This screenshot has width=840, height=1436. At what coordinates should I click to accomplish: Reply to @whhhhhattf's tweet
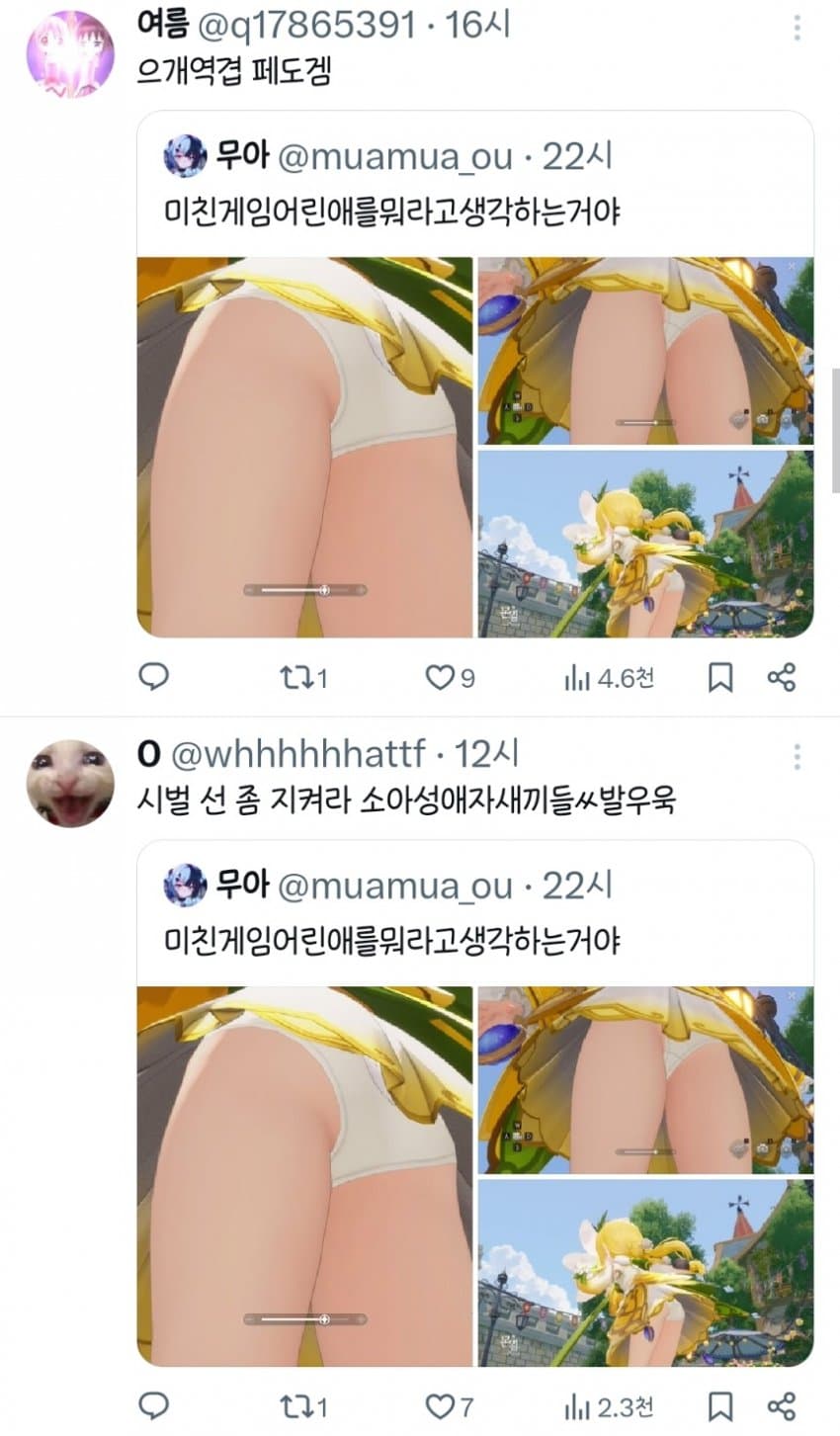click(152, 1405)
